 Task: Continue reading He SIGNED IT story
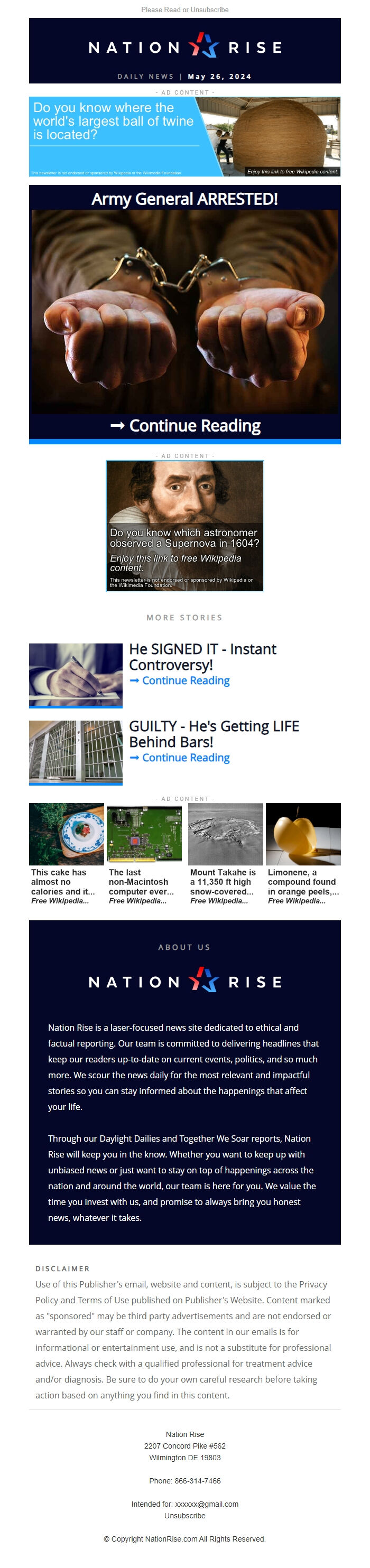[x=185, y=680]
